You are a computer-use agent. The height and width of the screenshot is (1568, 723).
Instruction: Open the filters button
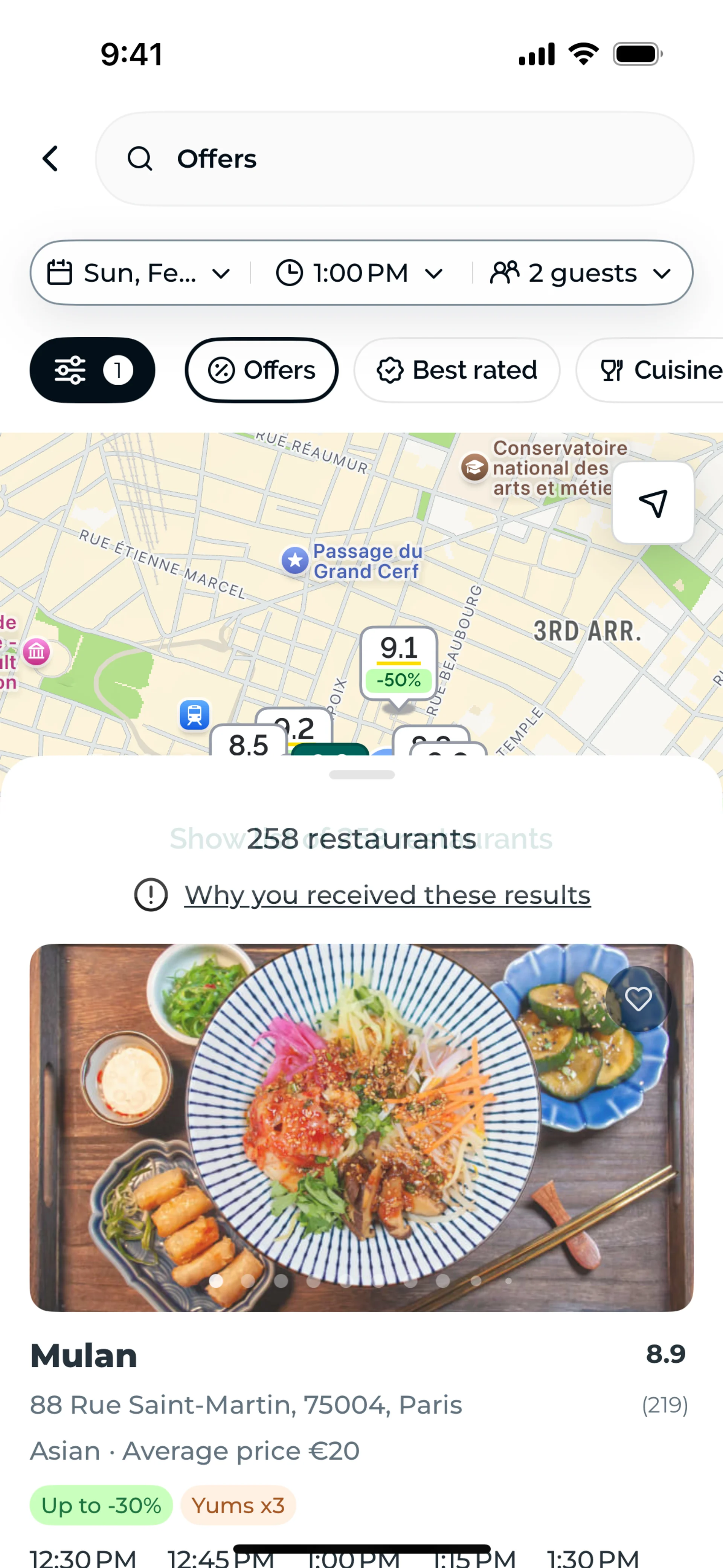(92, 370)
